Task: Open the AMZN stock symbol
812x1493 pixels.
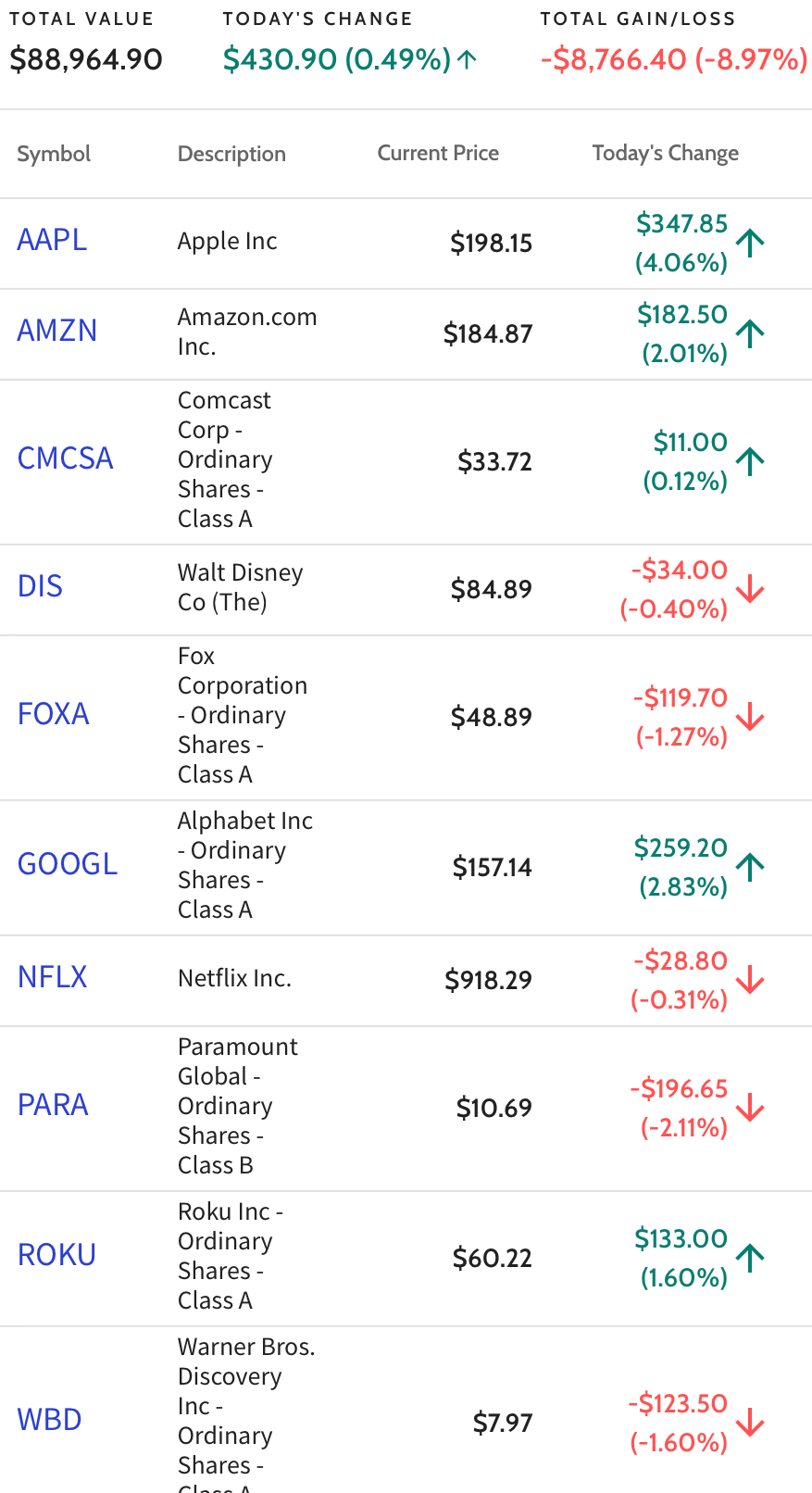Action: pos(57,331)
